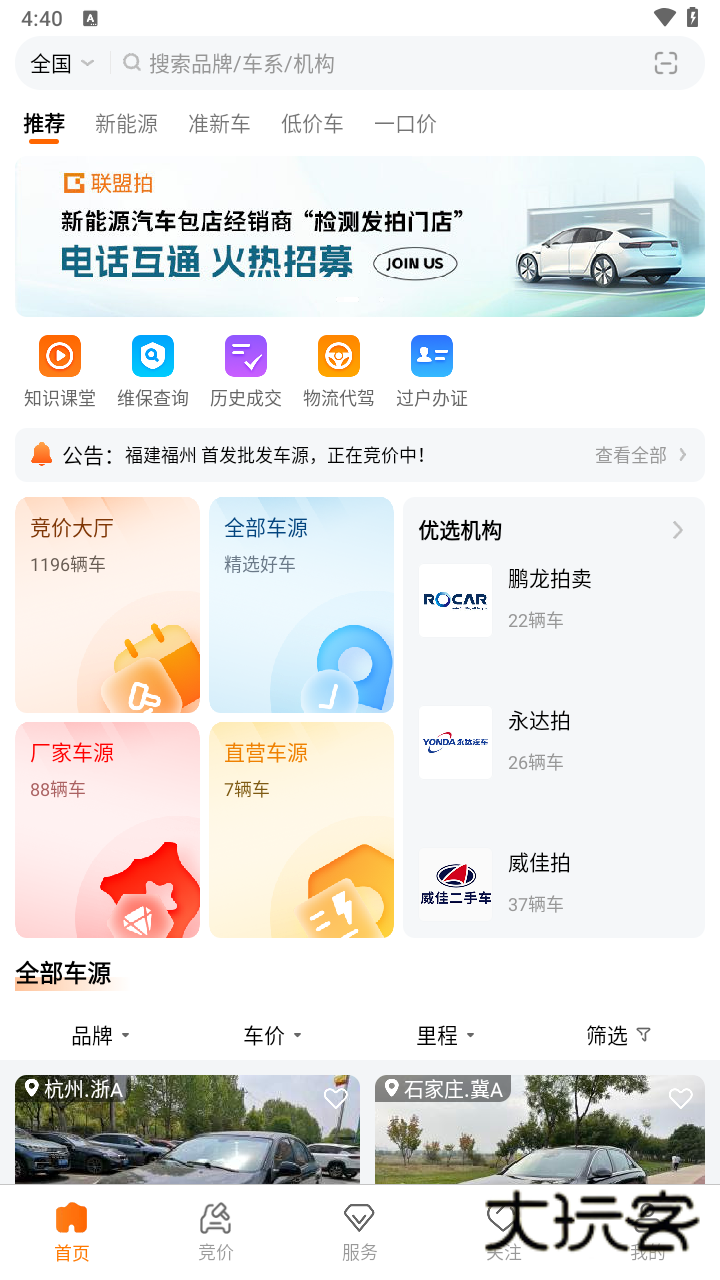The width and height of the screenshot is (720, 1280).
Task: Favorite the 杭州.浙A car listing
Action: tap(335, 1098)
